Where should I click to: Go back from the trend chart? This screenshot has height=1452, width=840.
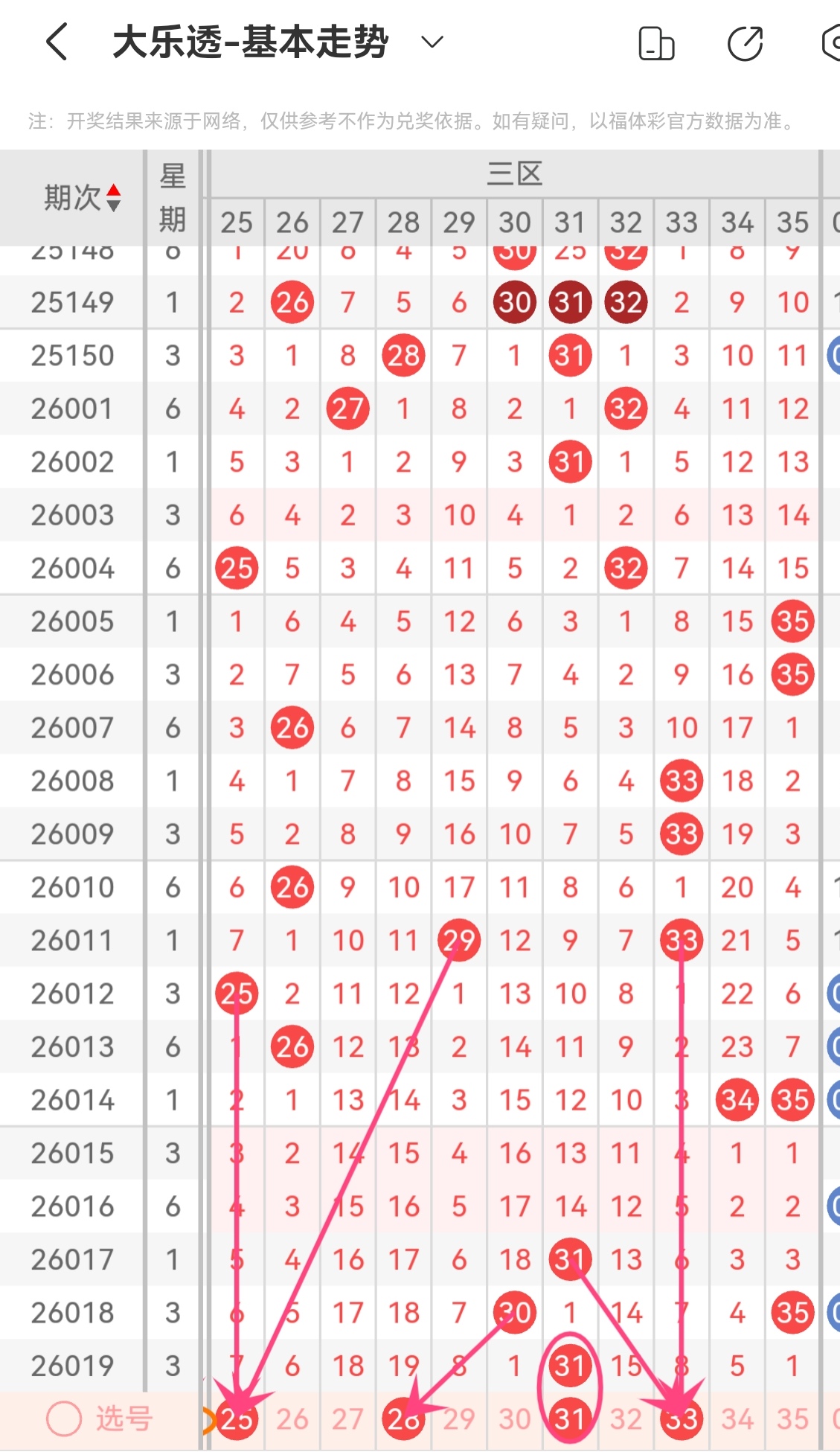tap(57, 42)
